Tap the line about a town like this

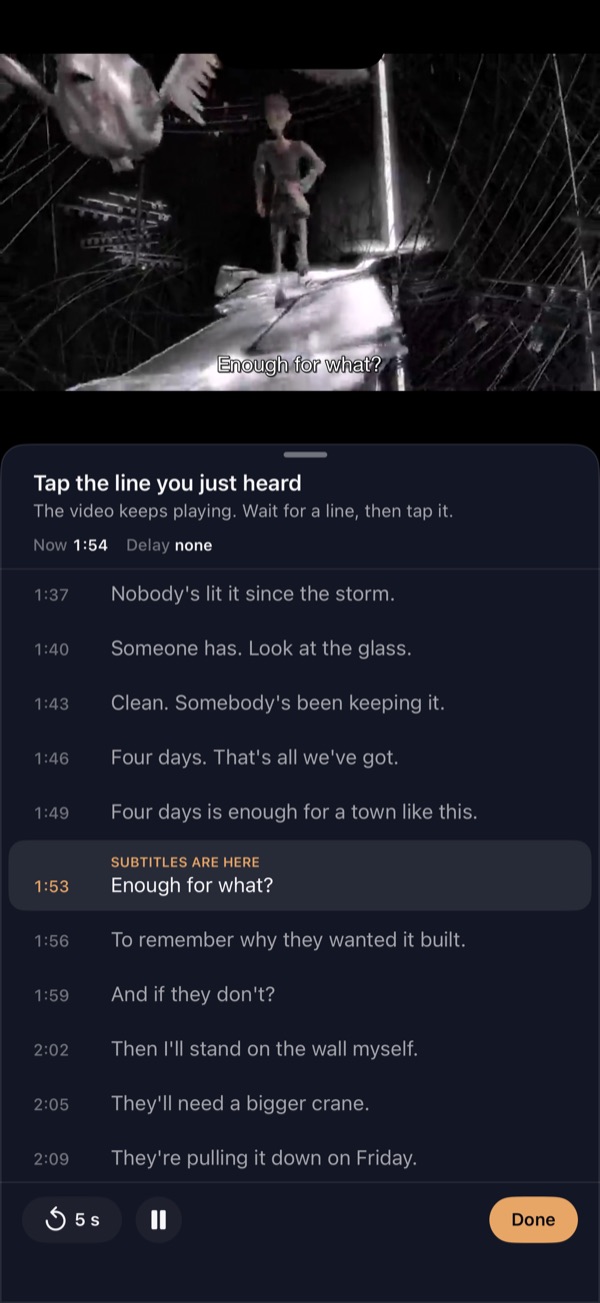pyautogui.click(x=300, y=812)
